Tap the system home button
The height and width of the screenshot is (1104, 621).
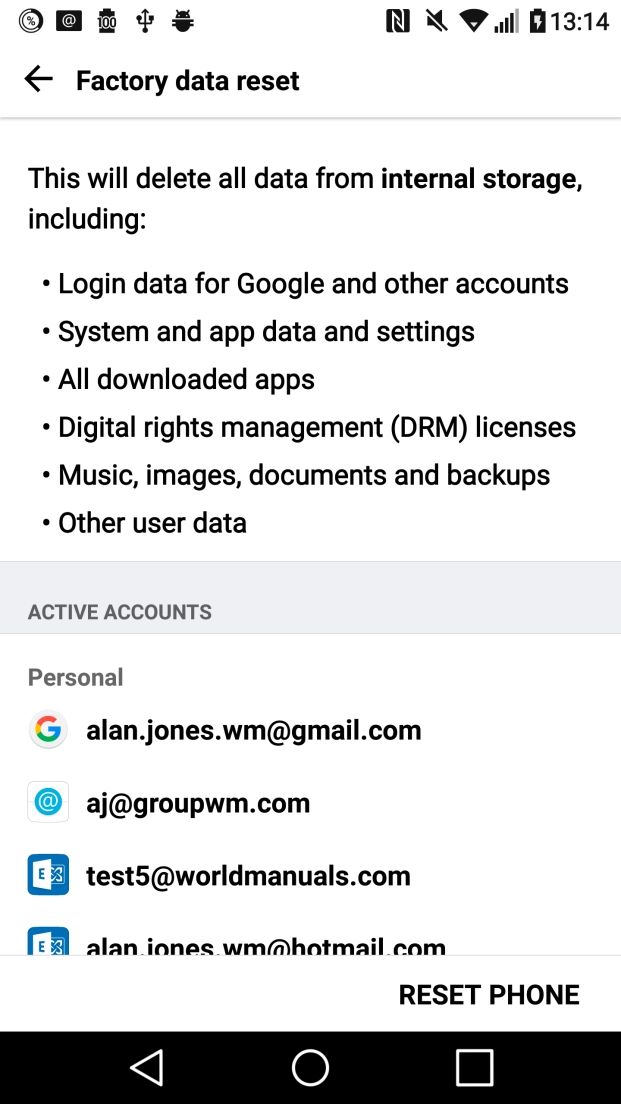[x=310, y=1067]
